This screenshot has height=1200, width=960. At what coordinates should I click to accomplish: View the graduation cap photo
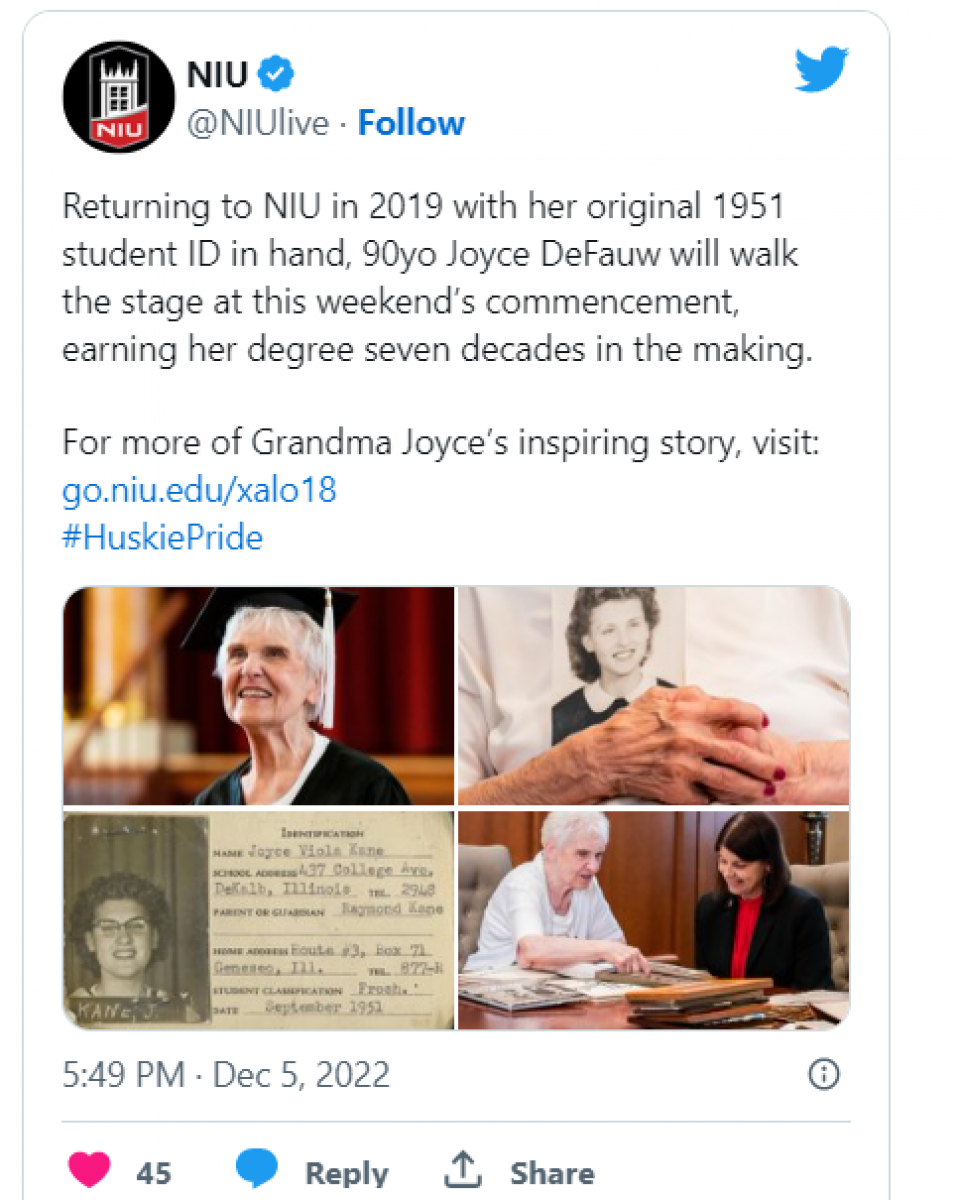[x=258, y=696]
